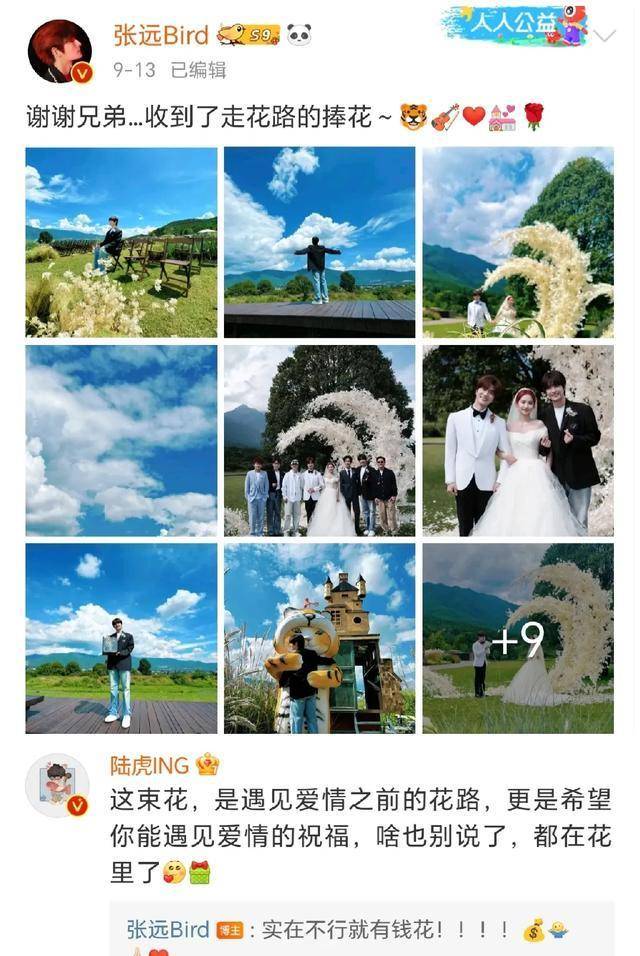View the +9 remaining photos
The image size is (640, 956).
[517, 638]
